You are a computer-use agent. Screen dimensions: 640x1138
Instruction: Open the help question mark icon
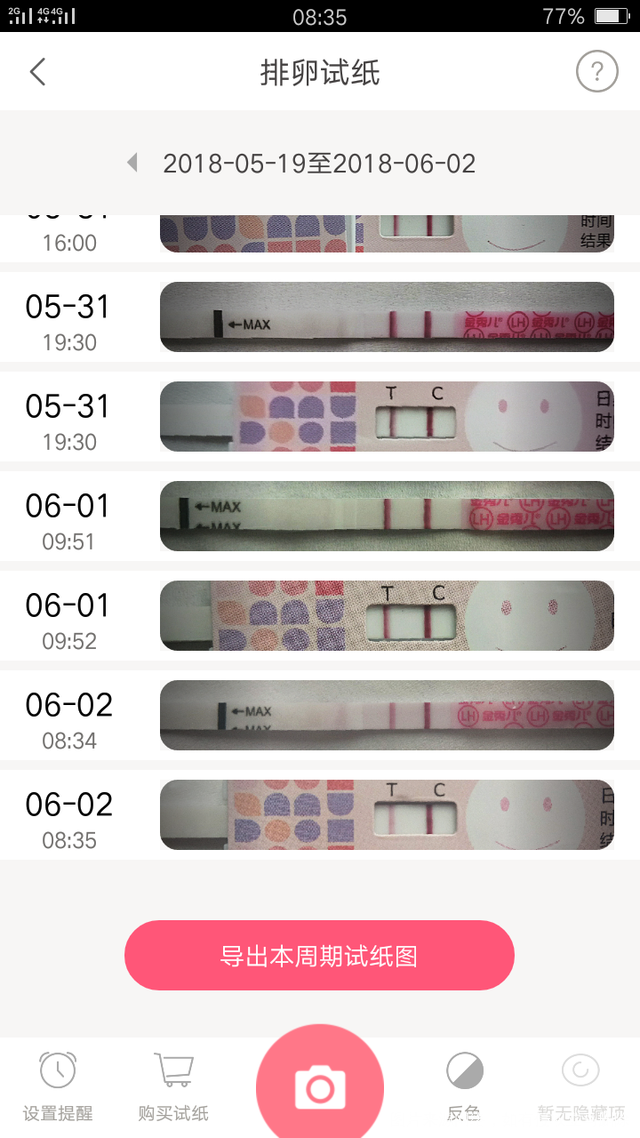click(x=597, y=72)
